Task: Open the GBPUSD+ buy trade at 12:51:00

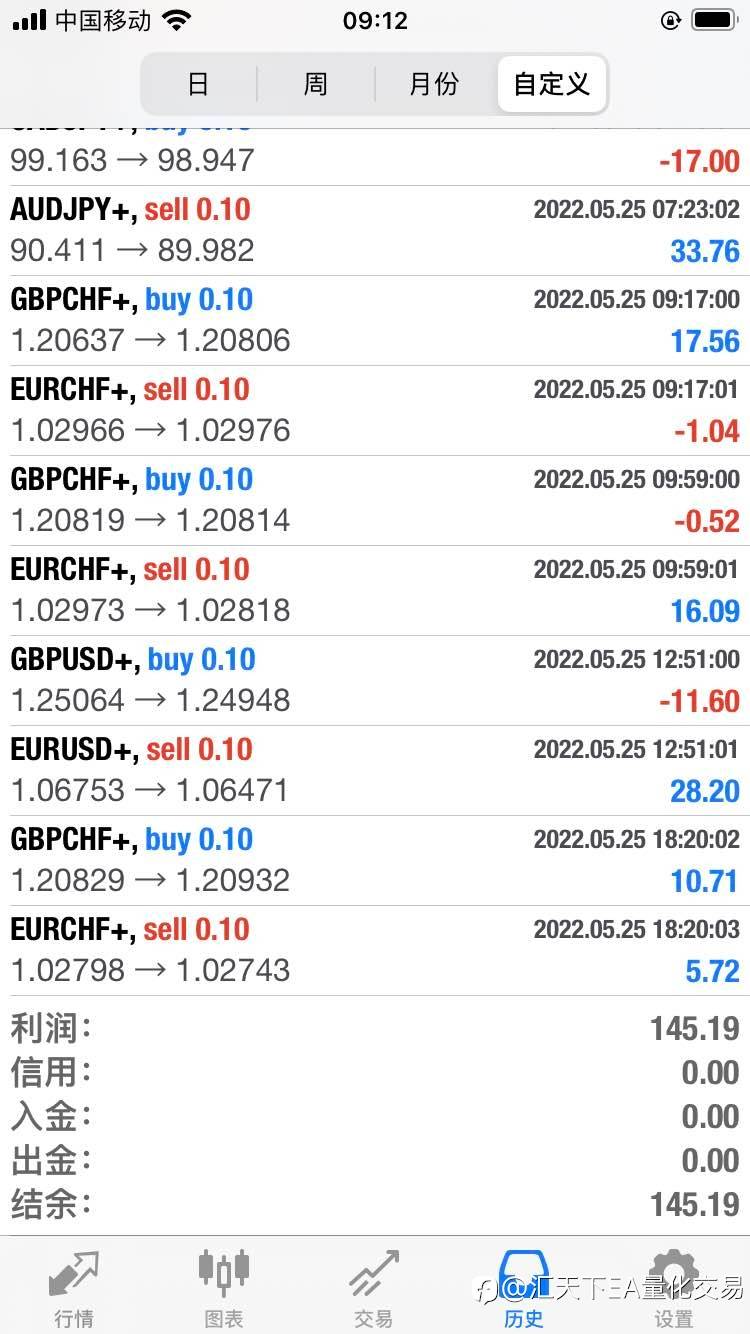Action: [375, 680]
